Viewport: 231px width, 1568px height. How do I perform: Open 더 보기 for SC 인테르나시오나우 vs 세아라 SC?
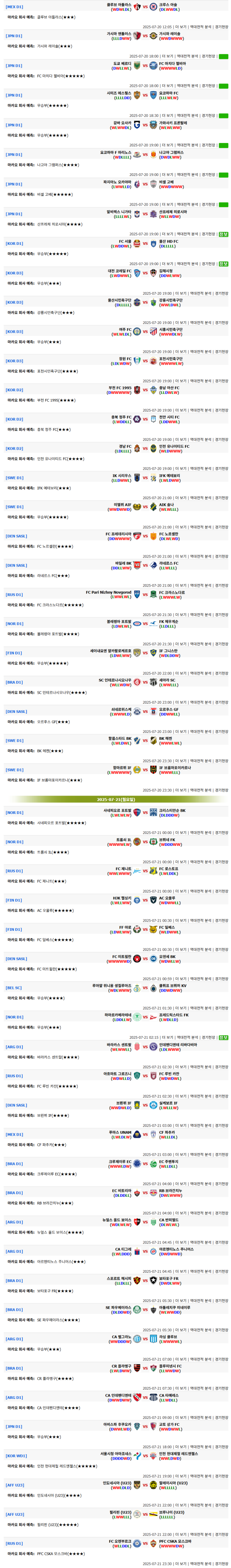point(181,703)
